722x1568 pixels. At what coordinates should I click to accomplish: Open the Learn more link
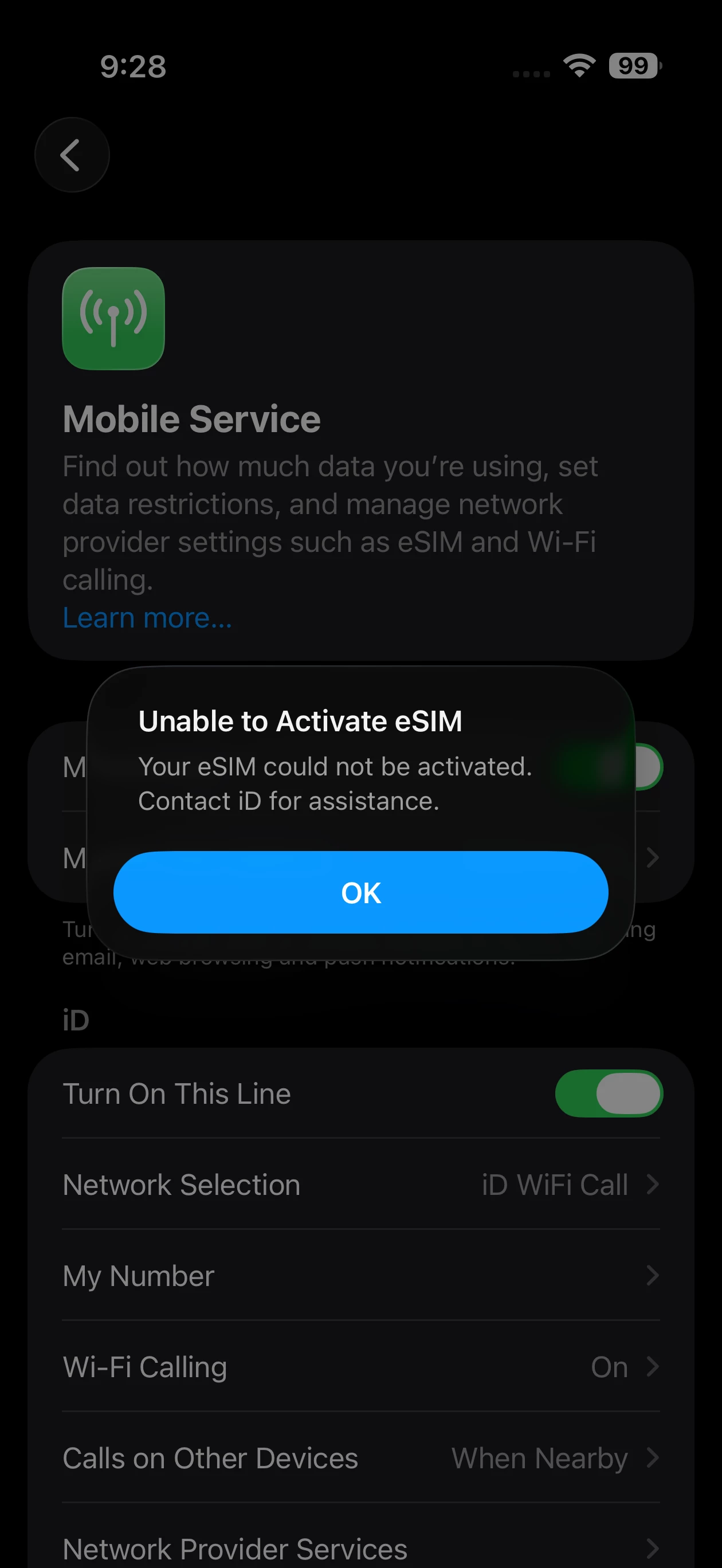click(x=147, y=618)
